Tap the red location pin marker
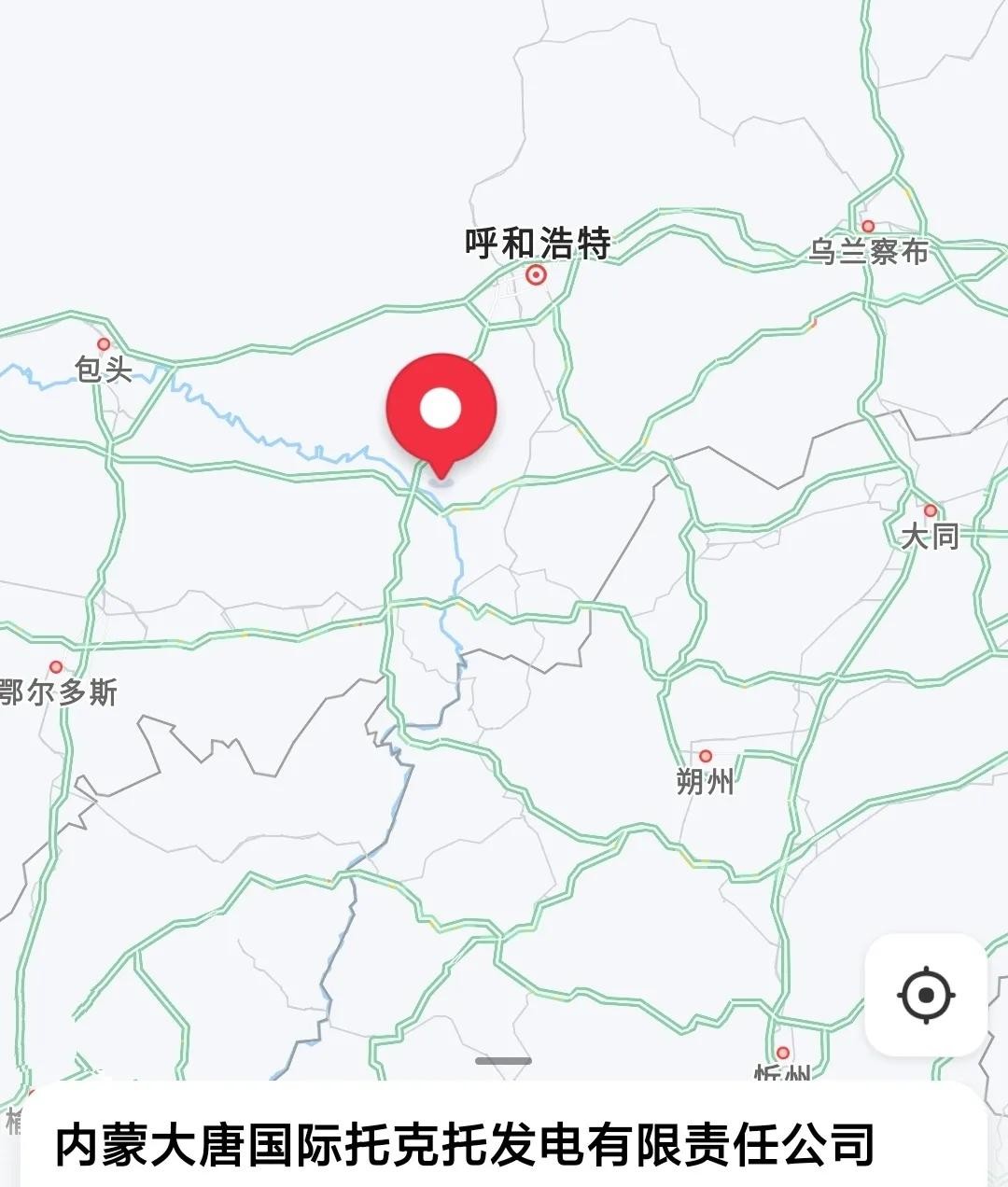The image size is (1008, 1187). click(441, 412)
